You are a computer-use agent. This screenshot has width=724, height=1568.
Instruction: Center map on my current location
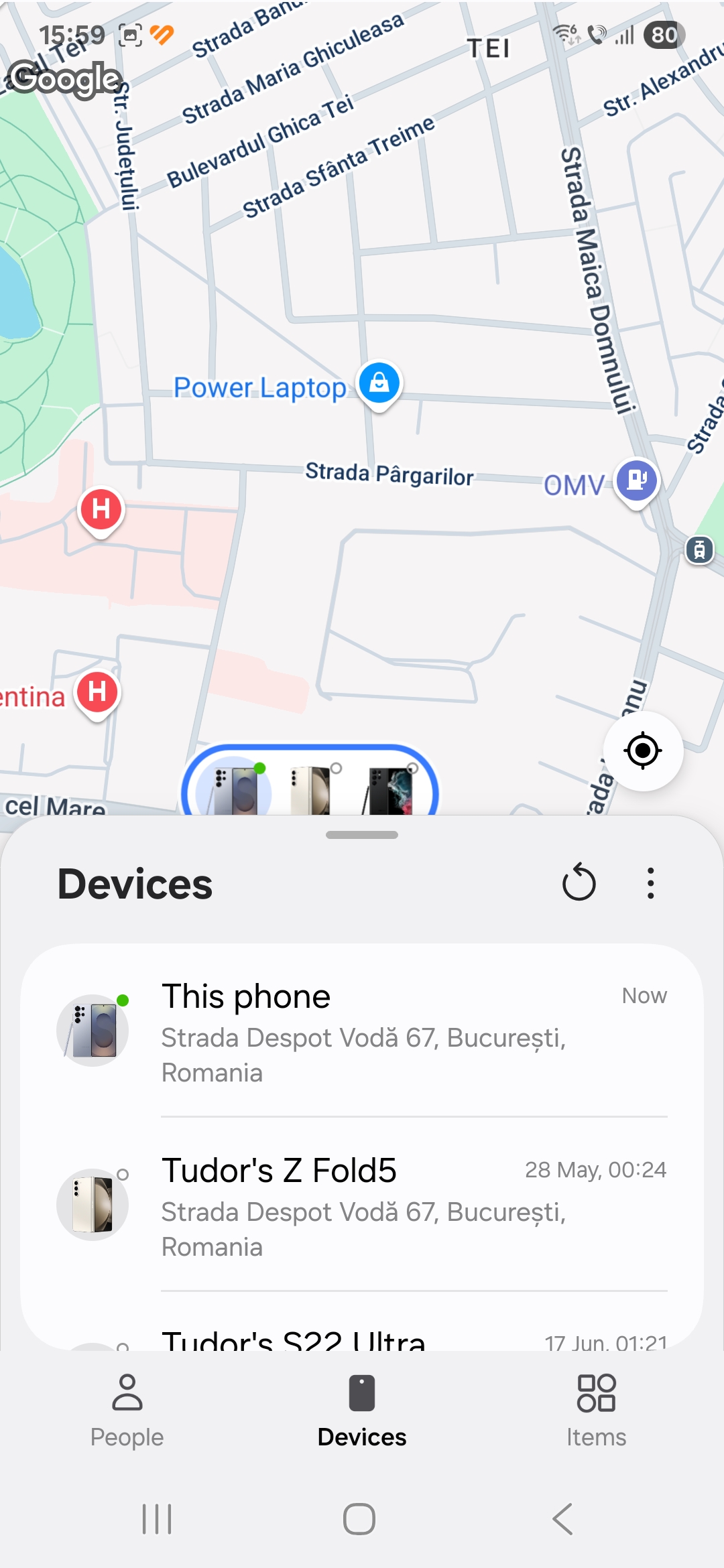[x=643, y=750]
